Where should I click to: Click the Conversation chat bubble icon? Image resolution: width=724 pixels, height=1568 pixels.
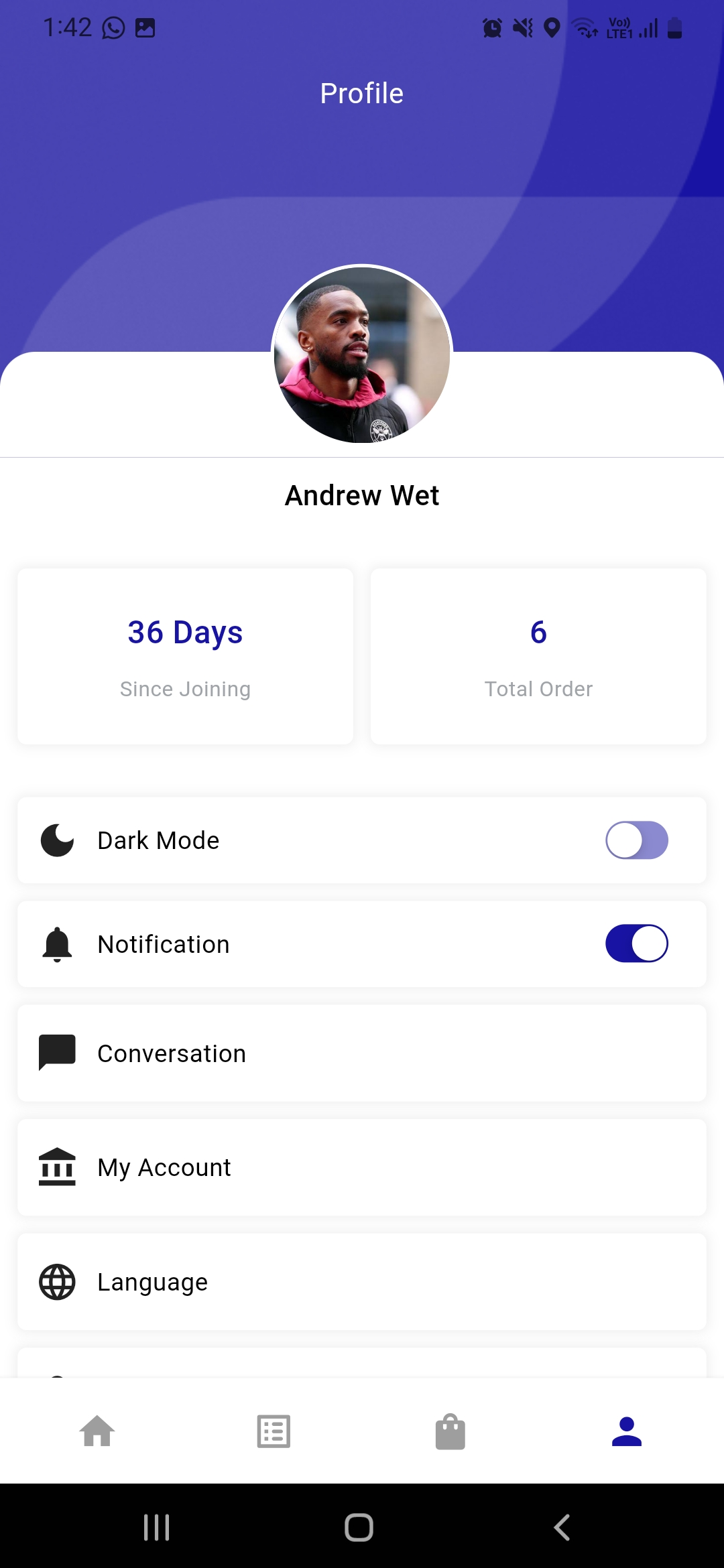pyautogui.click(x=58, y=1051)
